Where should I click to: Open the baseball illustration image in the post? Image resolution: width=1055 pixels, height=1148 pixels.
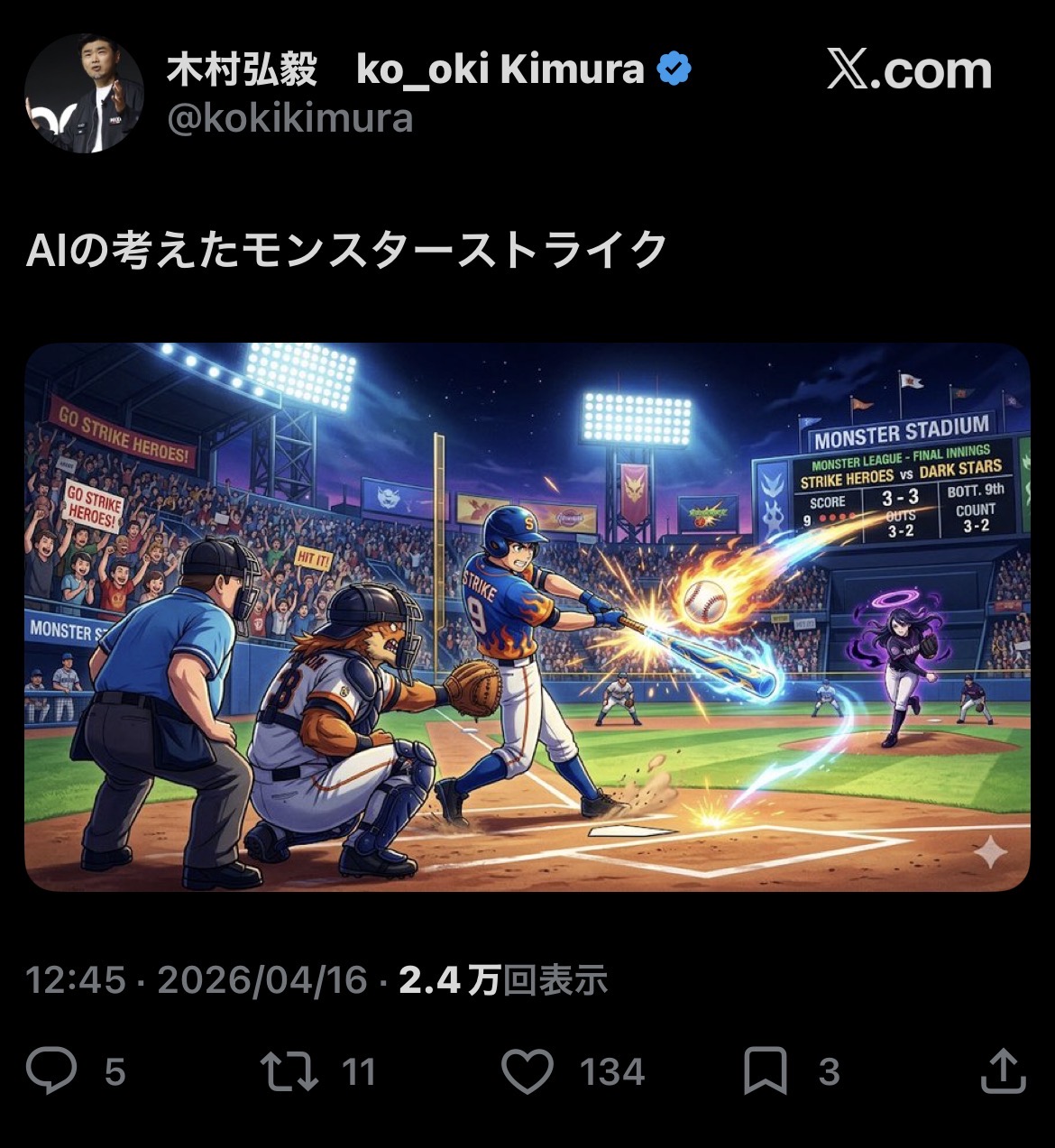coord(527,617)
